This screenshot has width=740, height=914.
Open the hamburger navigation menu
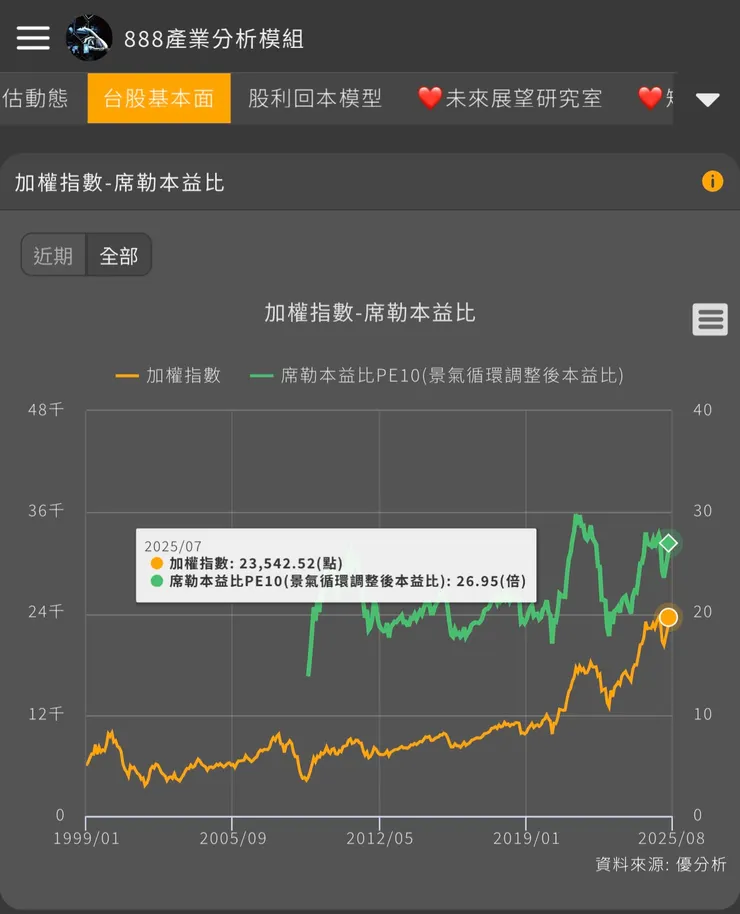pyautogui.click(x=32, y=38)
